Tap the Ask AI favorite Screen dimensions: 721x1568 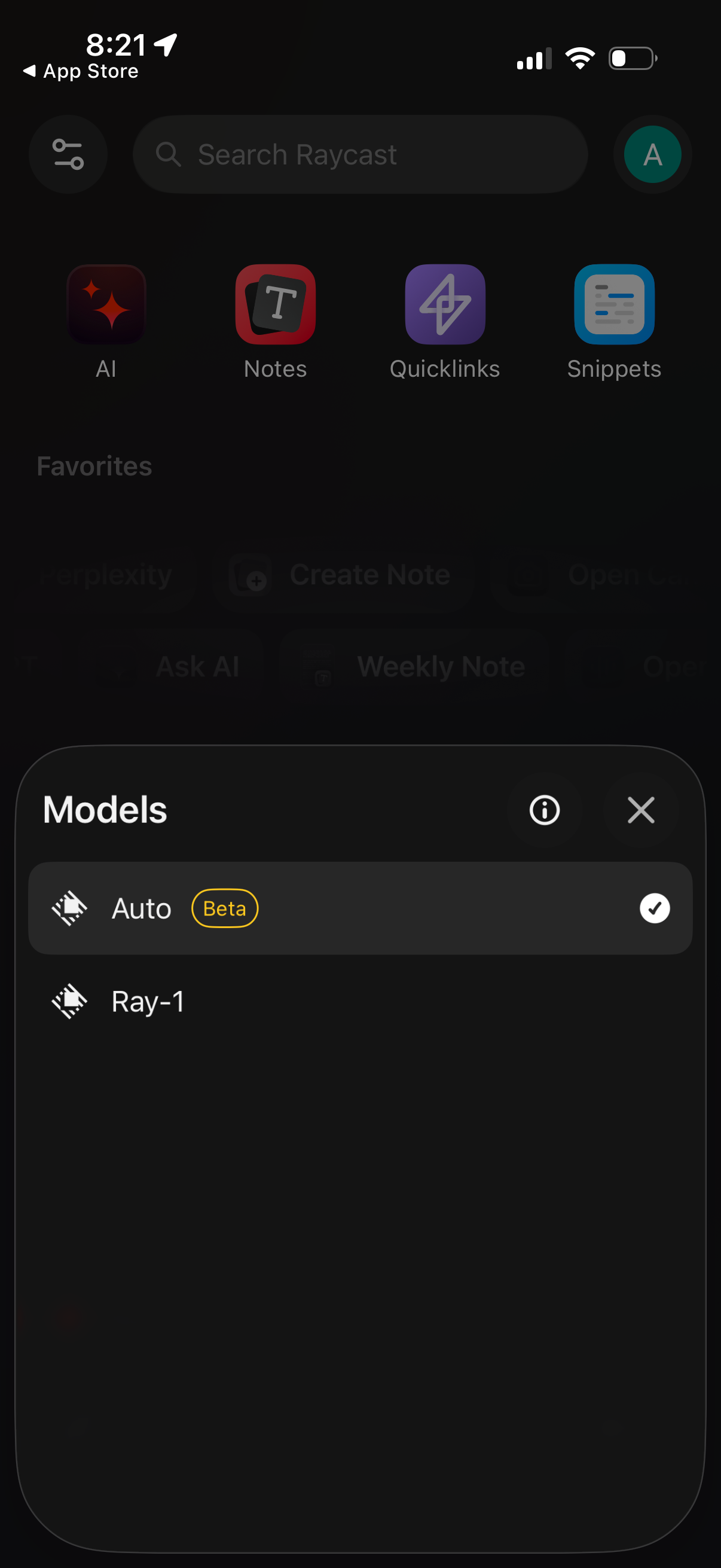pyautogui.click(x=197, y=666)
